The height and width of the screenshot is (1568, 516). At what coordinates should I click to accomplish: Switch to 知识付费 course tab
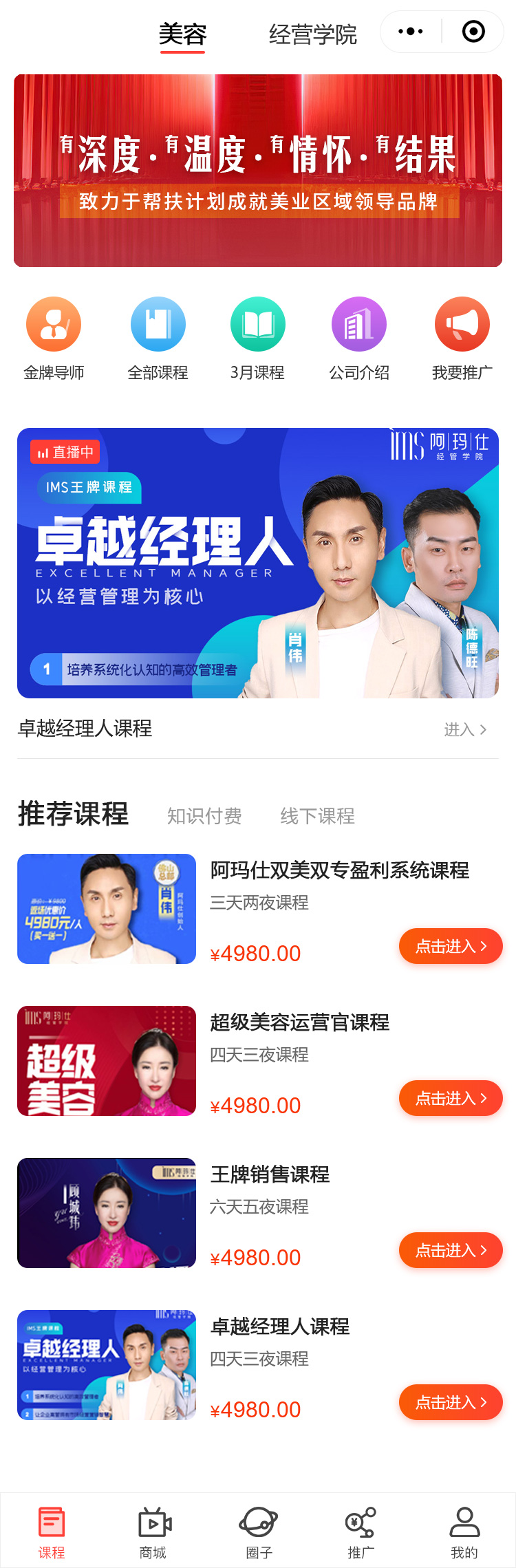[204, 816]
